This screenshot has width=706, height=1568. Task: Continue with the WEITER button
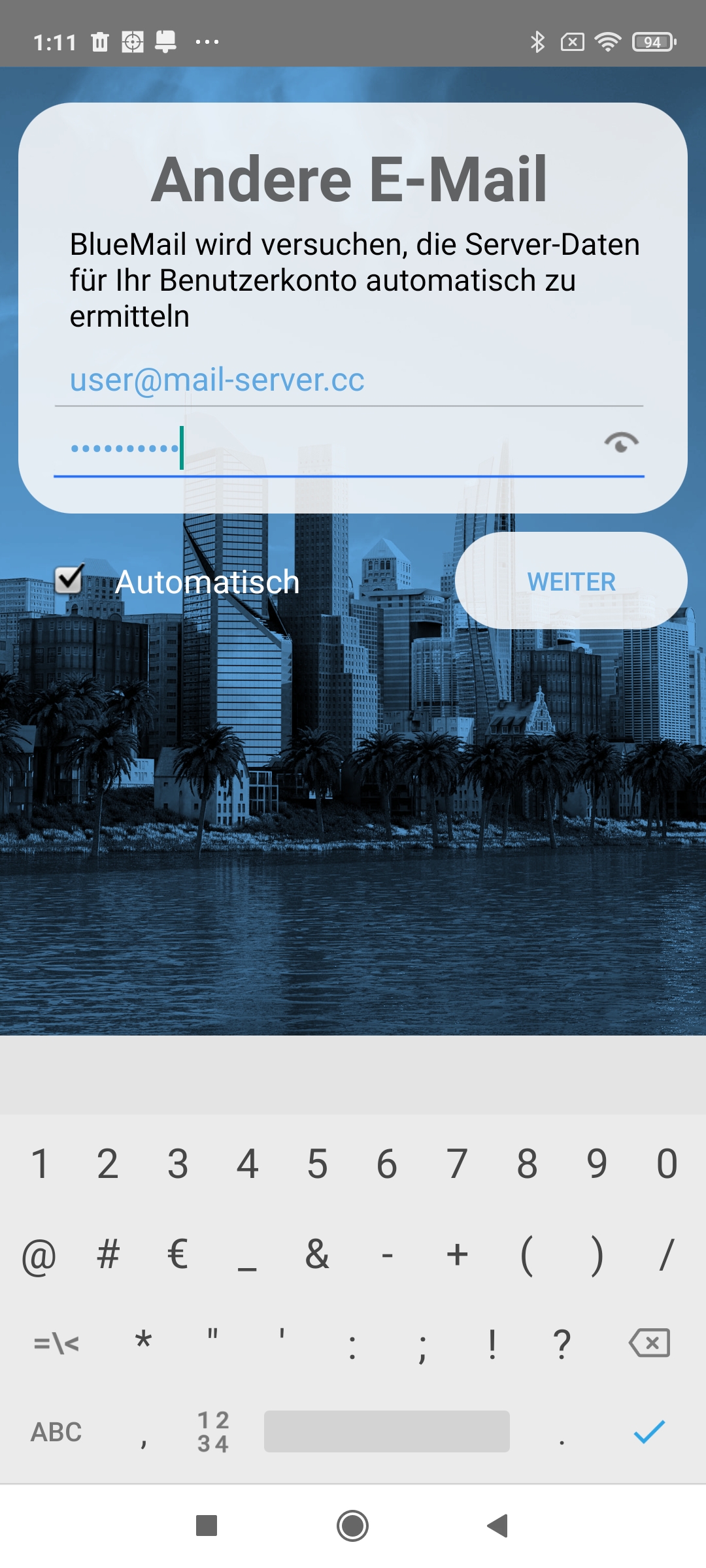[x=571, y=581]
